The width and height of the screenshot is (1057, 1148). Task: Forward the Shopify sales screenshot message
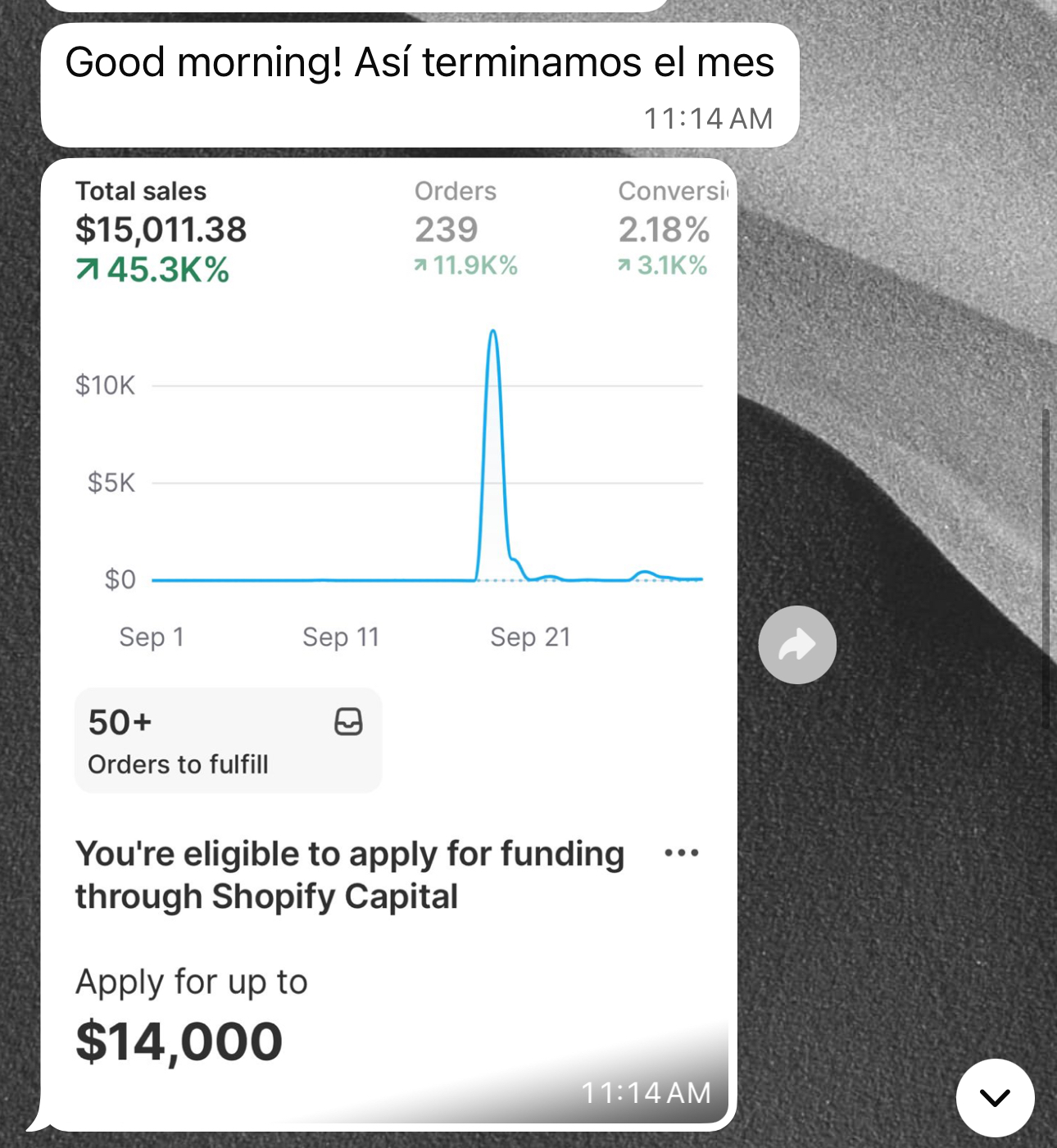(796, 645)
